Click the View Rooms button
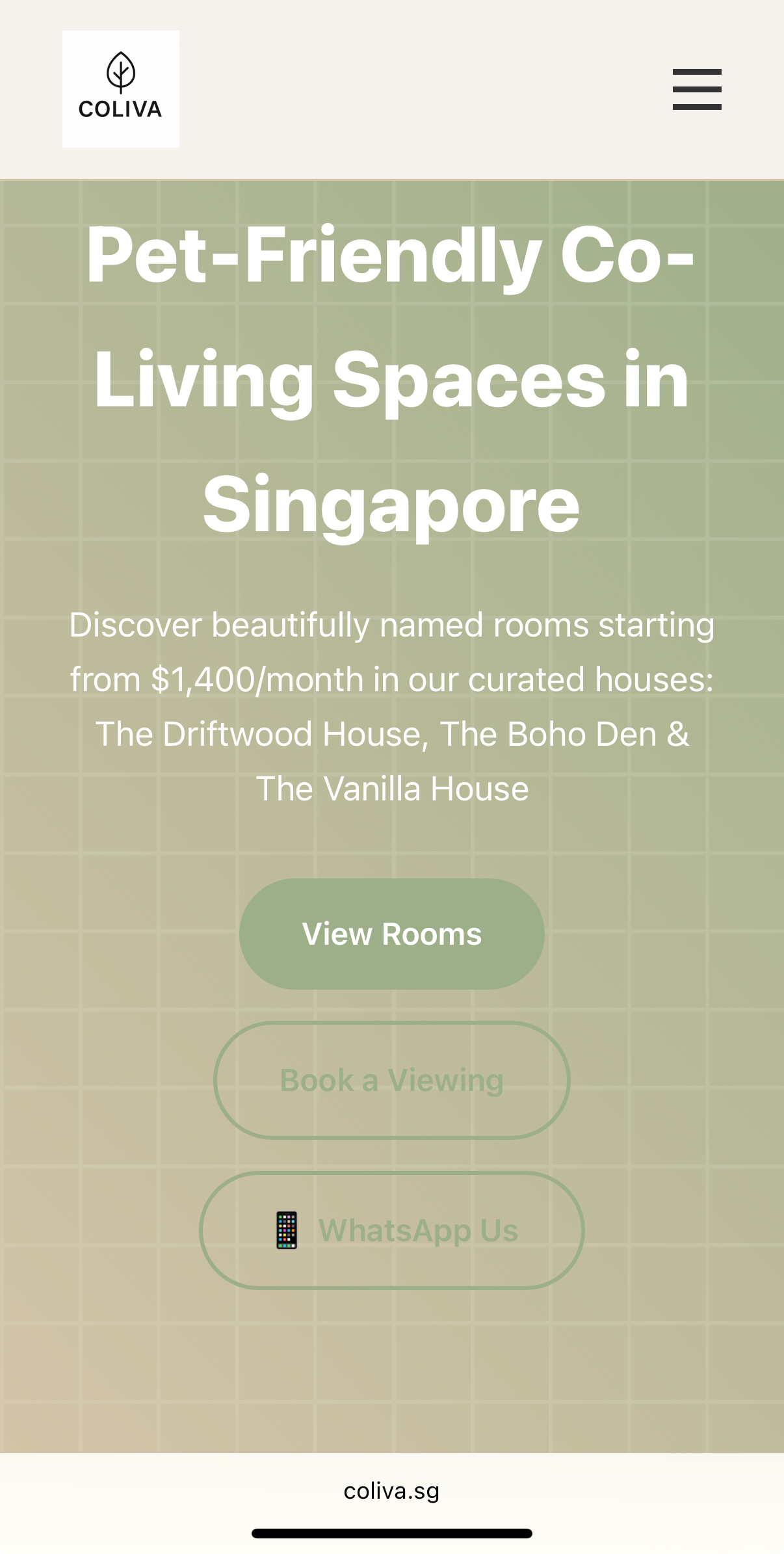The width and height of the screenshot is (784, 1554). [391, 933]
